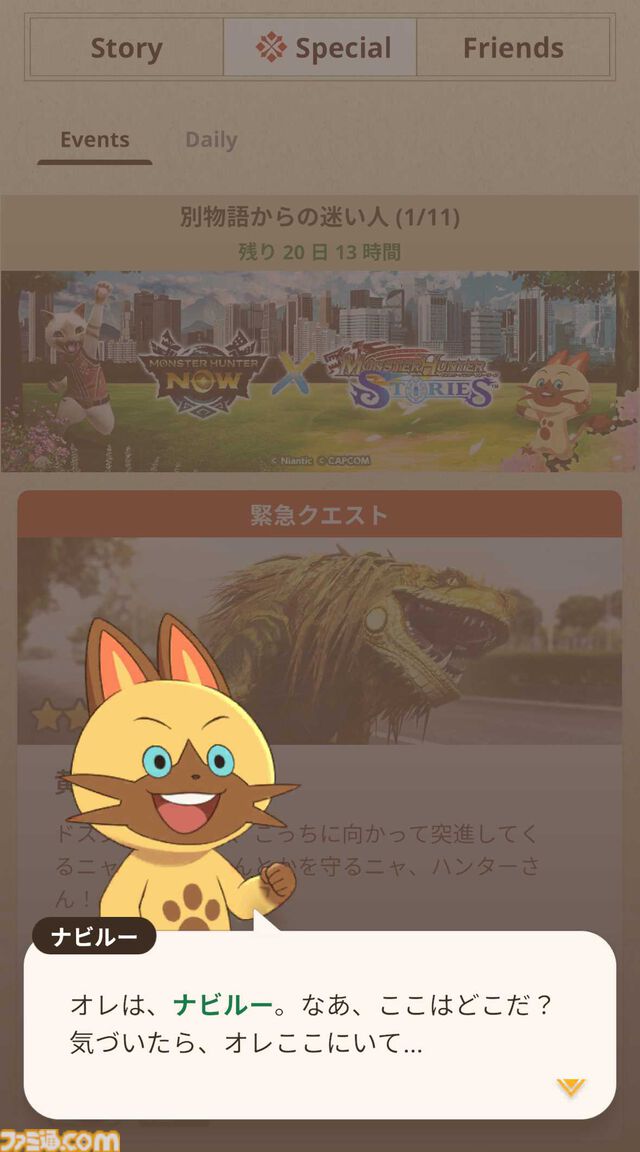Open the Monster Hunter Stories event banner
The image size is (640, 1152).
pyautogui.click(x=320, y=371)
